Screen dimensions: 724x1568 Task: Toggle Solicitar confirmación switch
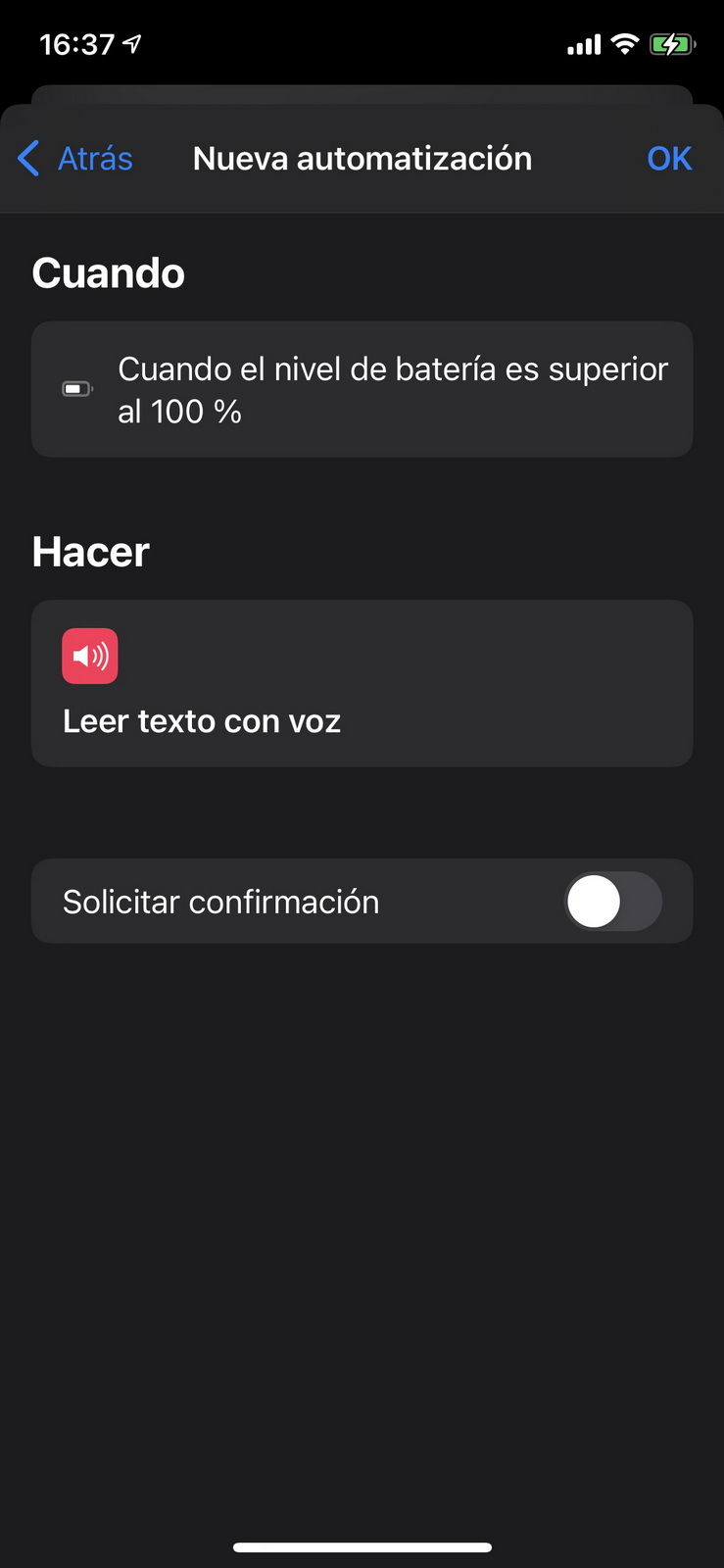(612, 902)
